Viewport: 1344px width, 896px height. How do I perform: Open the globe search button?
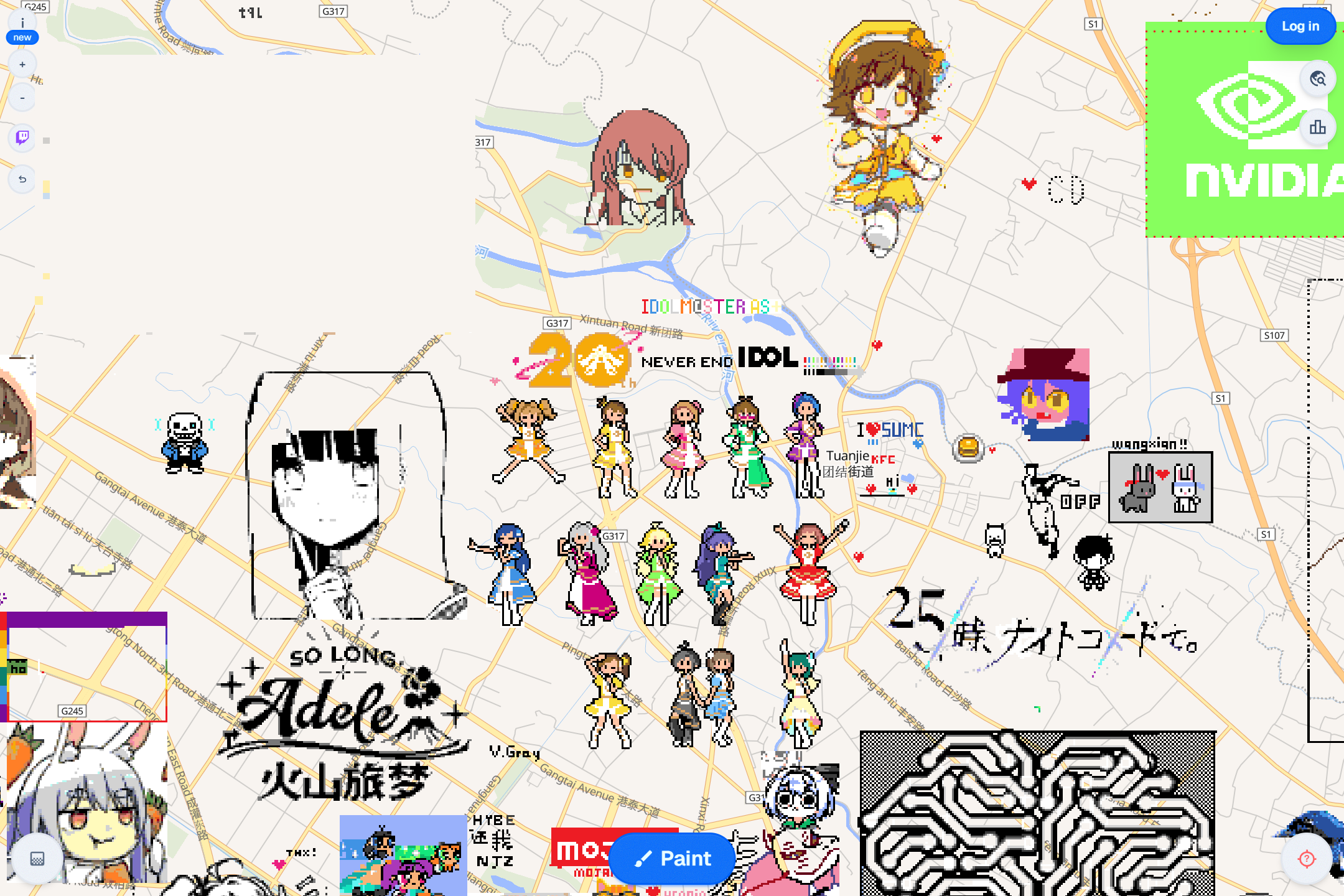coord(1317,79)
